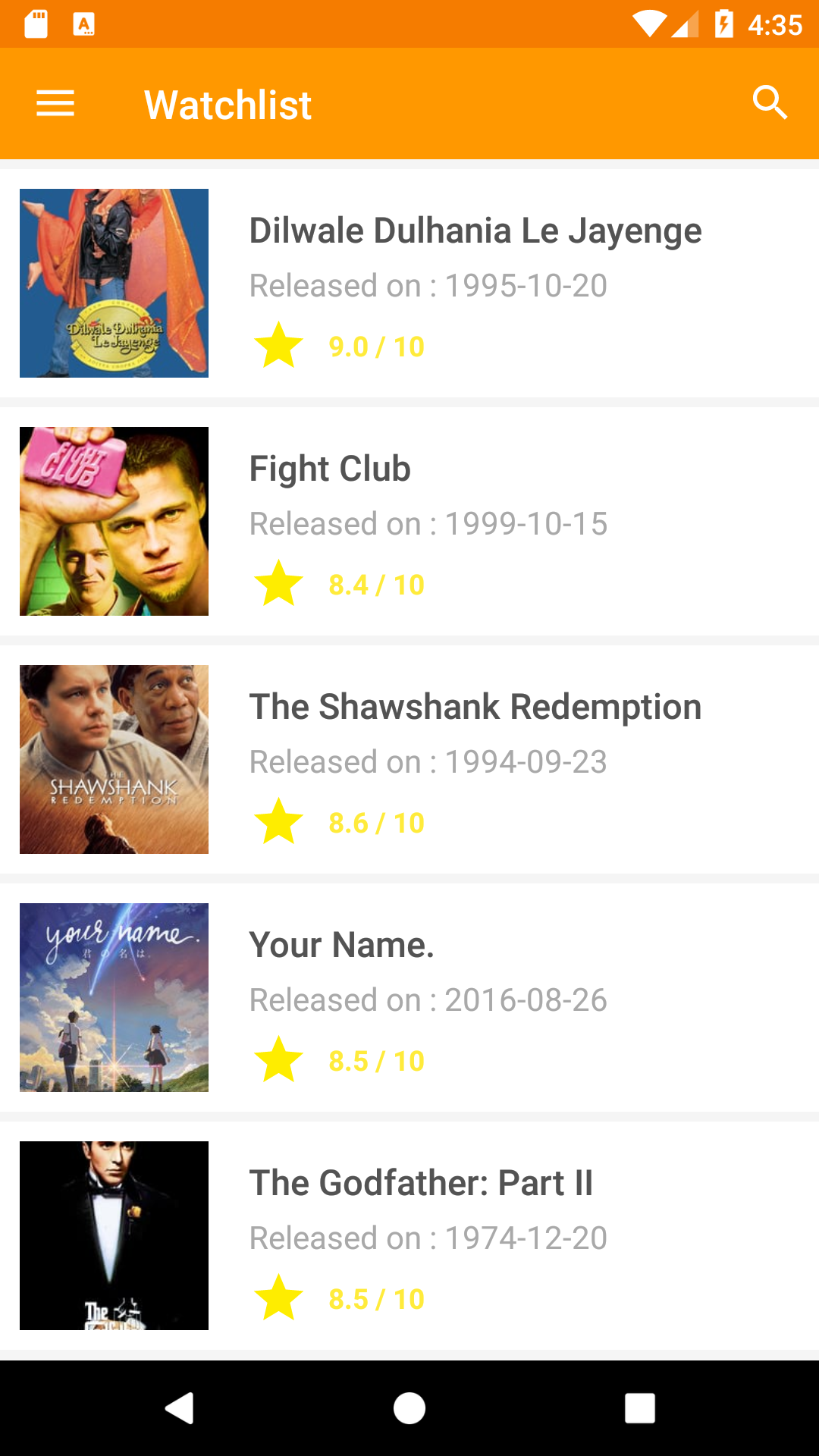This screenshot has width=819, height=1456.
Task: Click the star icon beside Fight Club rating
Action: coord(279,583)
